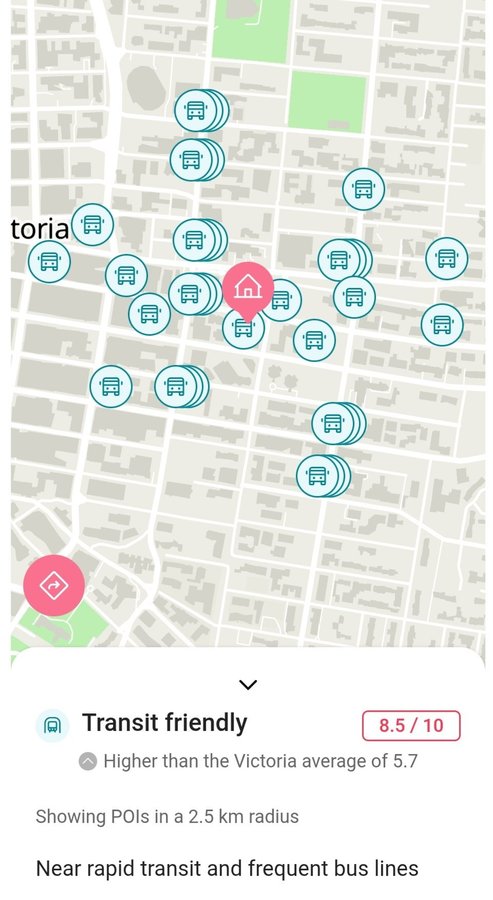Select the pink home marker on map

(x=247, y=290)
